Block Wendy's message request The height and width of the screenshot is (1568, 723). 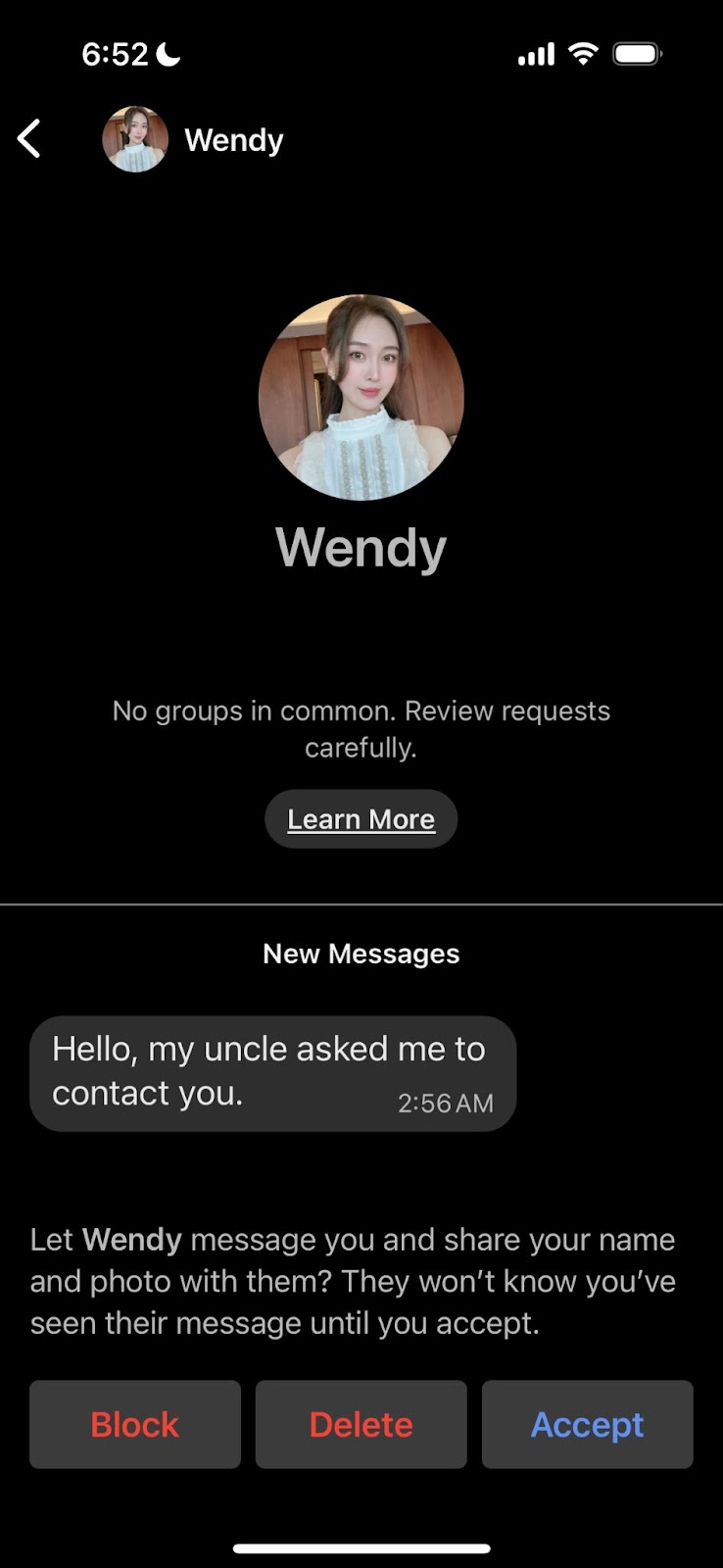point(135,1424)
